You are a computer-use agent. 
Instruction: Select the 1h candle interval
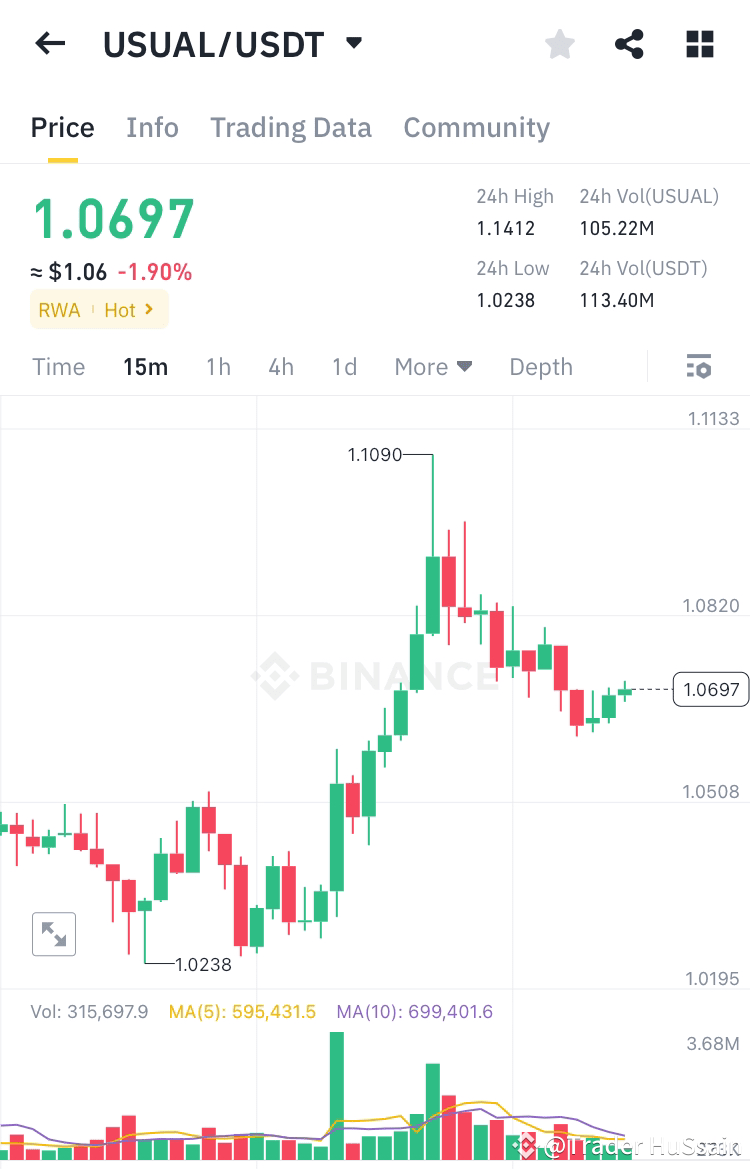[218, 366]
